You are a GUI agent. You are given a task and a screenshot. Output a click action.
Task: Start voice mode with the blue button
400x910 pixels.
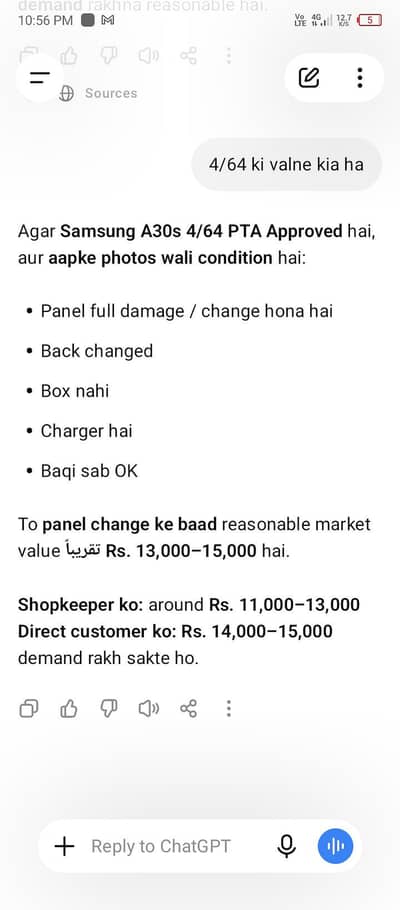tap(336, 846)
